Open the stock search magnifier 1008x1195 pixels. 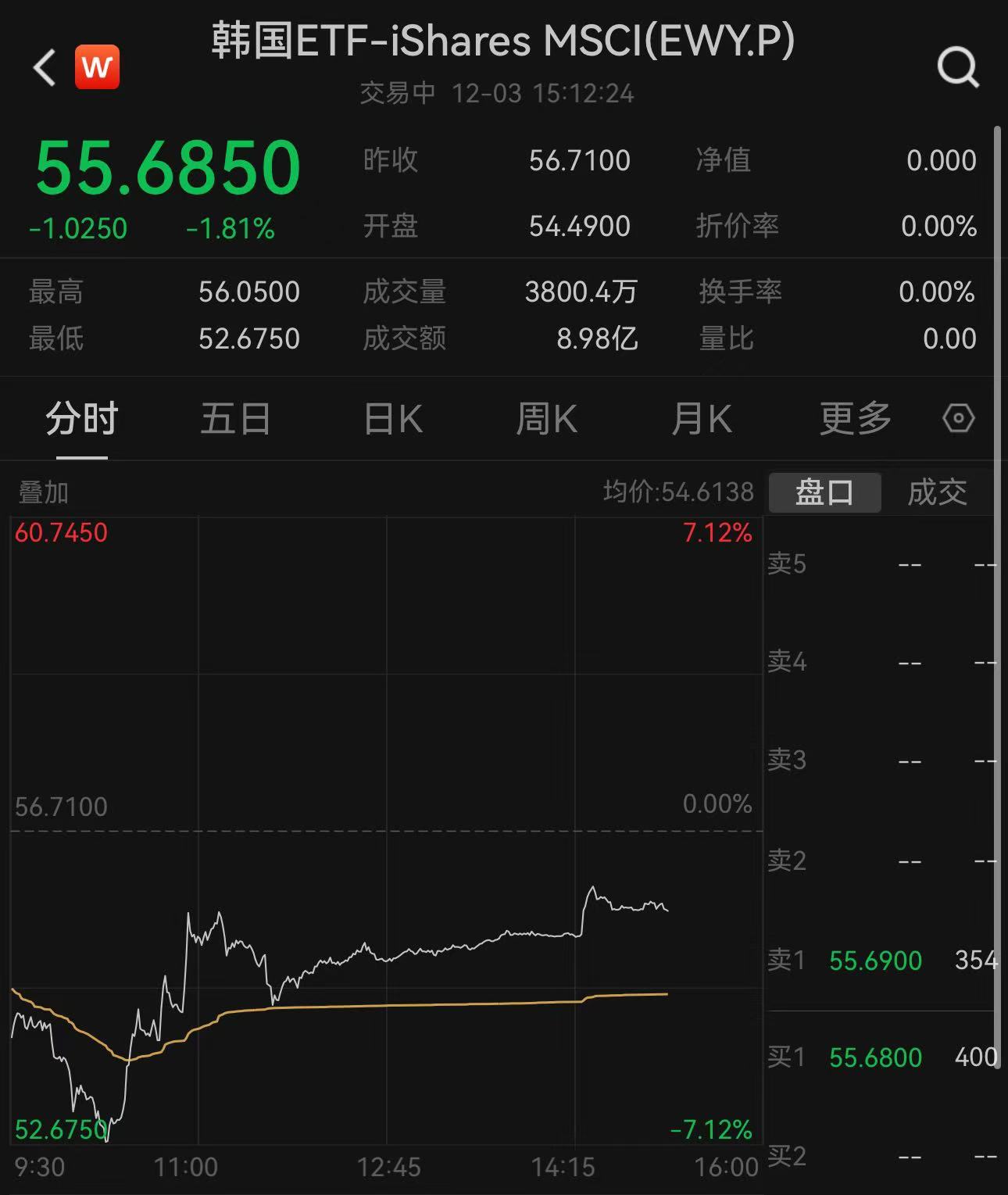click(957, 67)
